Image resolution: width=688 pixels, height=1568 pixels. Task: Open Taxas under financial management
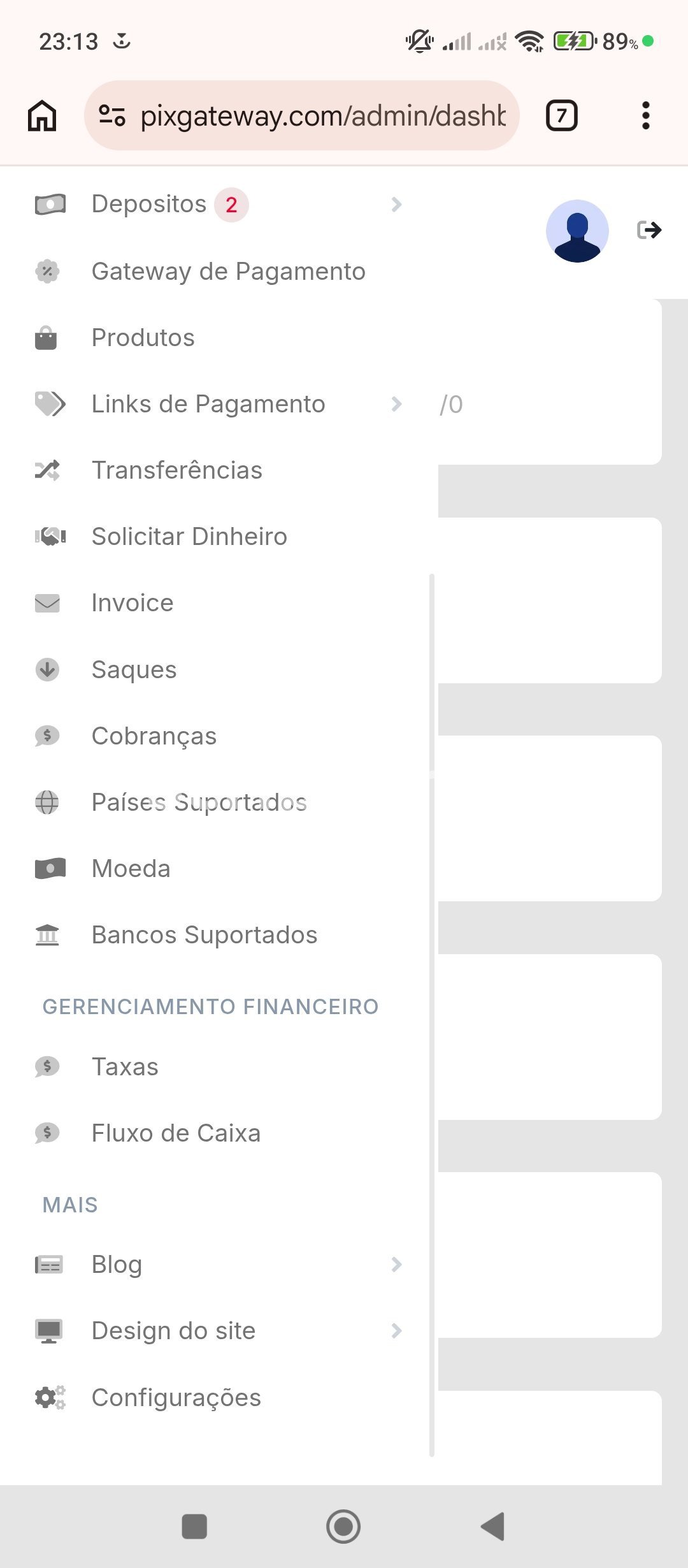pos(125,1067)
